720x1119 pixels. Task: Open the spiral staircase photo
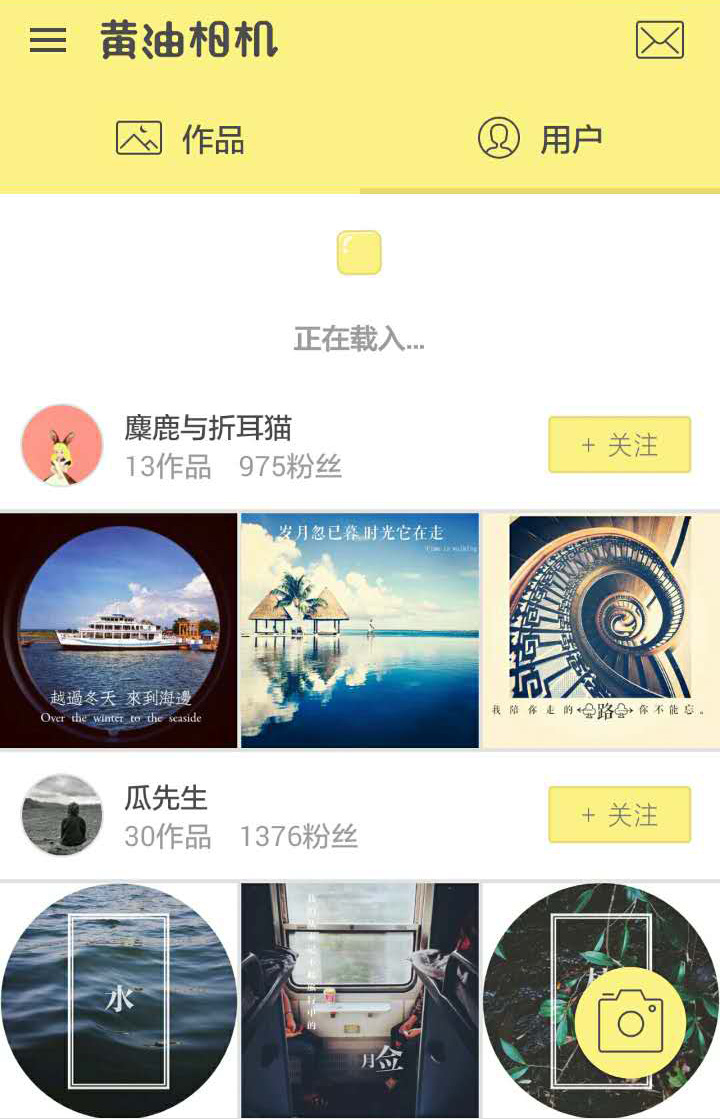click(600, 630)
